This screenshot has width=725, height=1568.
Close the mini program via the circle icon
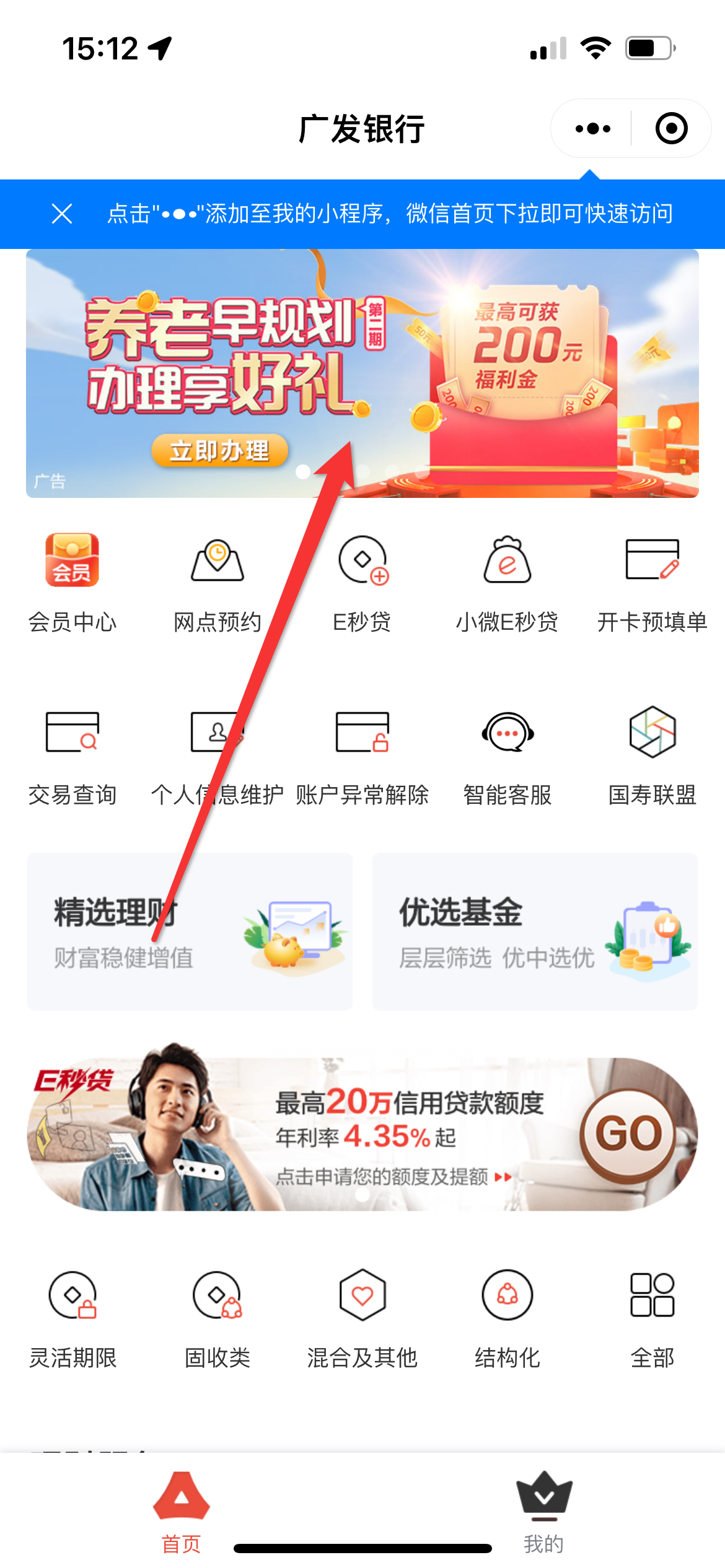[x=671, y=129]
